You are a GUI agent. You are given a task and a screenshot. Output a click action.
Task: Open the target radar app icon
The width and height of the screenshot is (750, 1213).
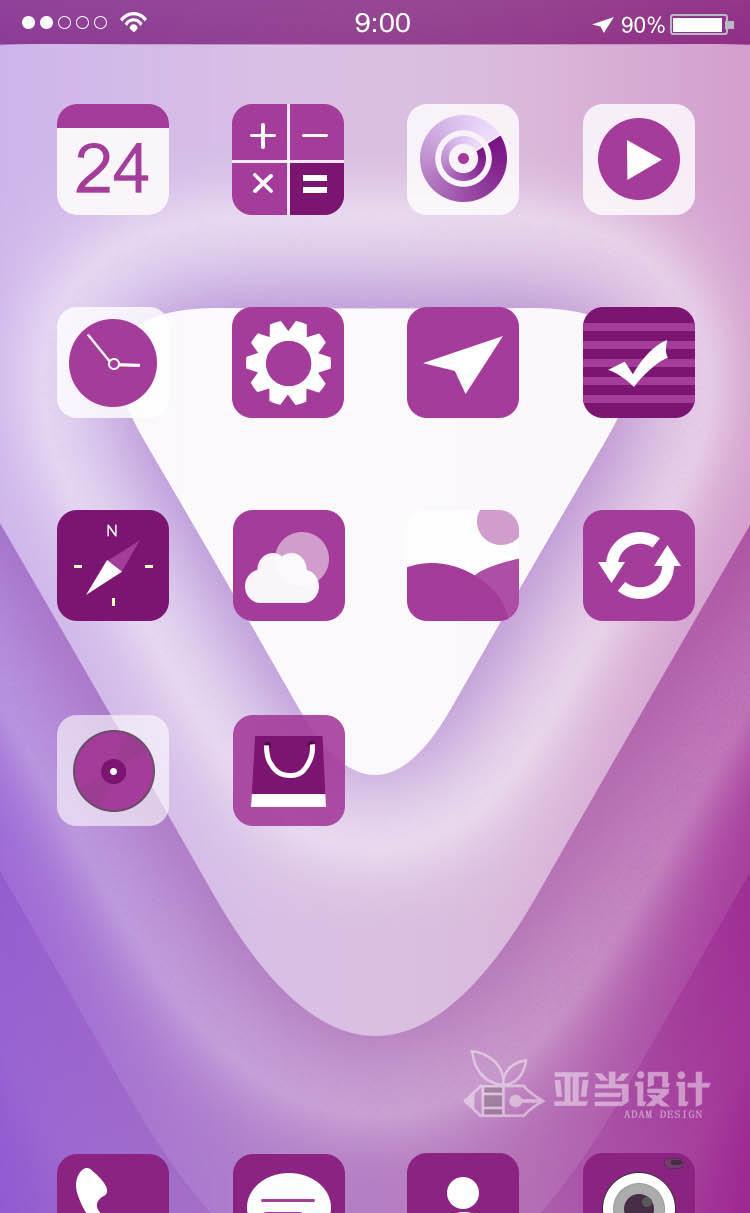tap(463, 159)
